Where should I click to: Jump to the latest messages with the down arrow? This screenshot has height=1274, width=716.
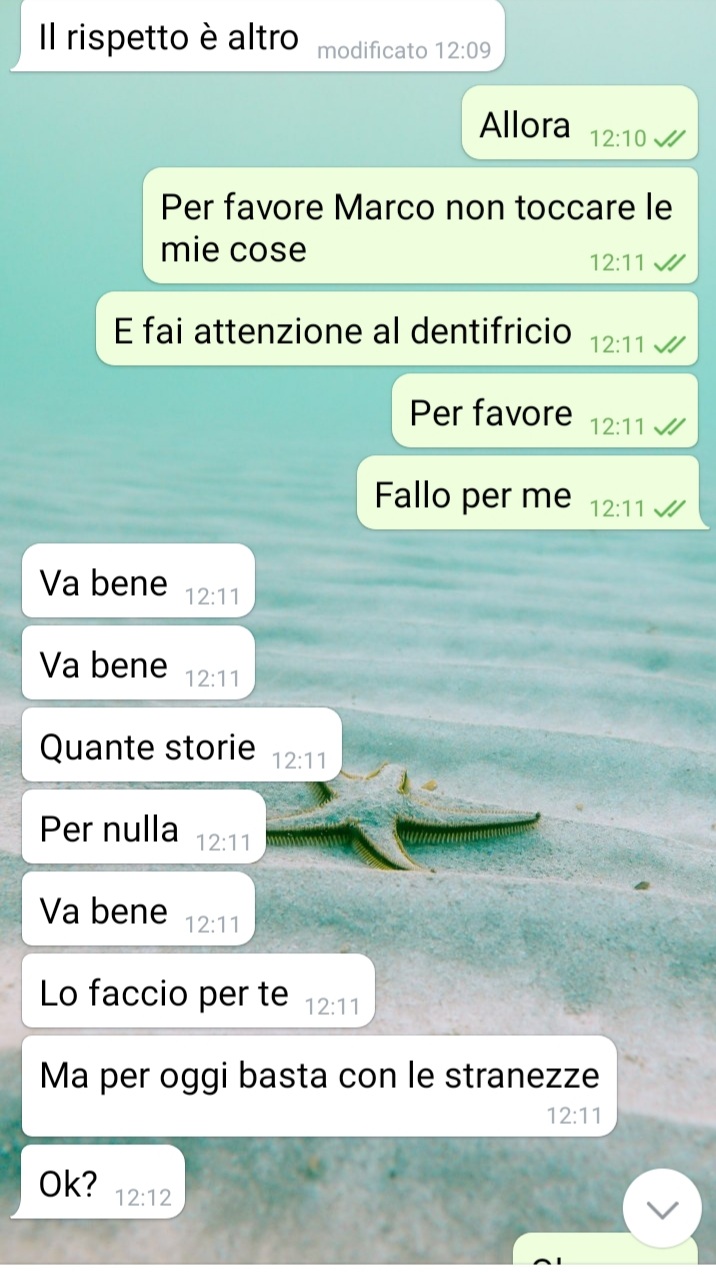click(661, 1208)
